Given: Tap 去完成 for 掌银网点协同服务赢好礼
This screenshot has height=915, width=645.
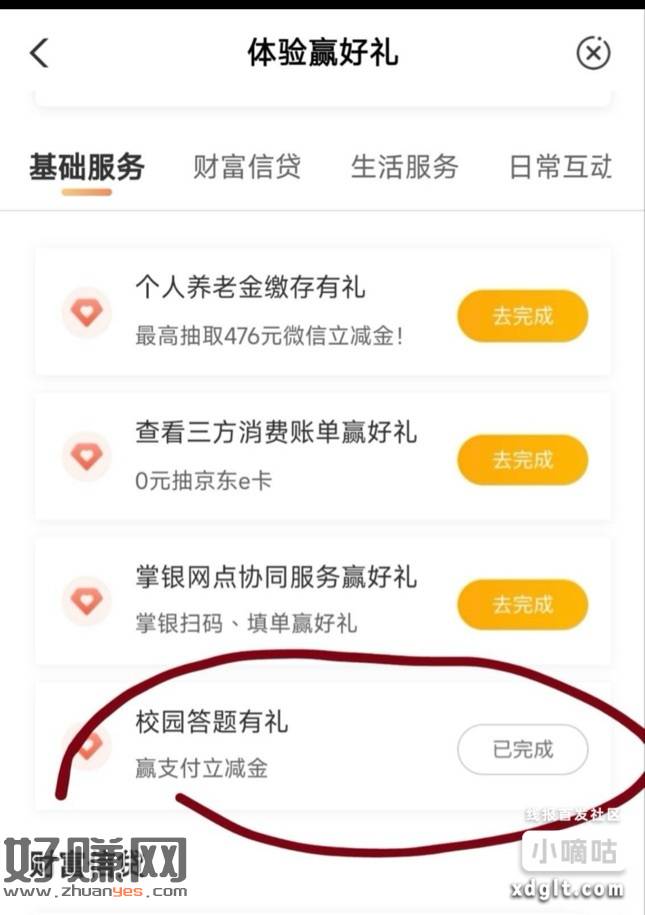Looking at the screenshot, I should [522, 604].
